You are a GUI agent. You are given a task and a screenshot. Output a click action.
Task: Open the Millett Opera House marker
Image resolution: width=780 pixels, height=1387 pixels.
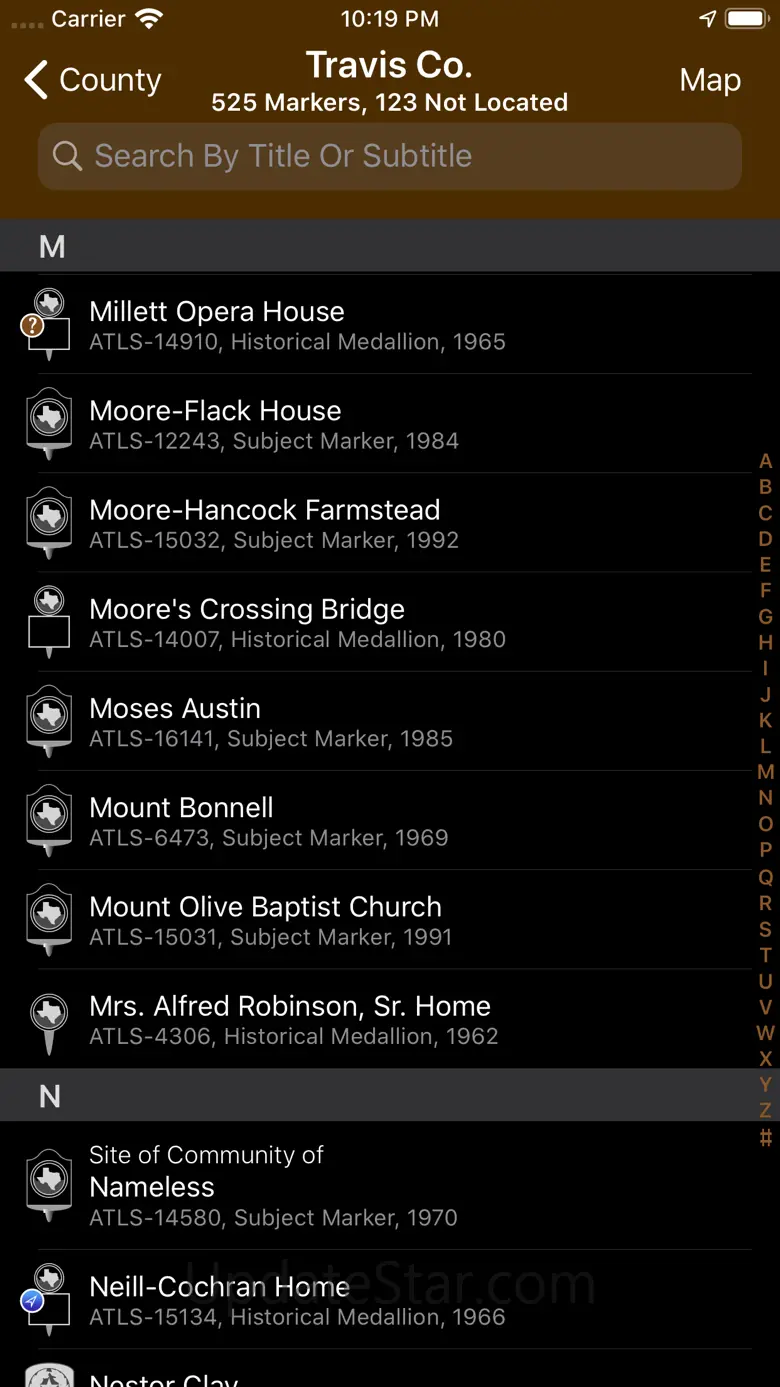tap(297, 325)
